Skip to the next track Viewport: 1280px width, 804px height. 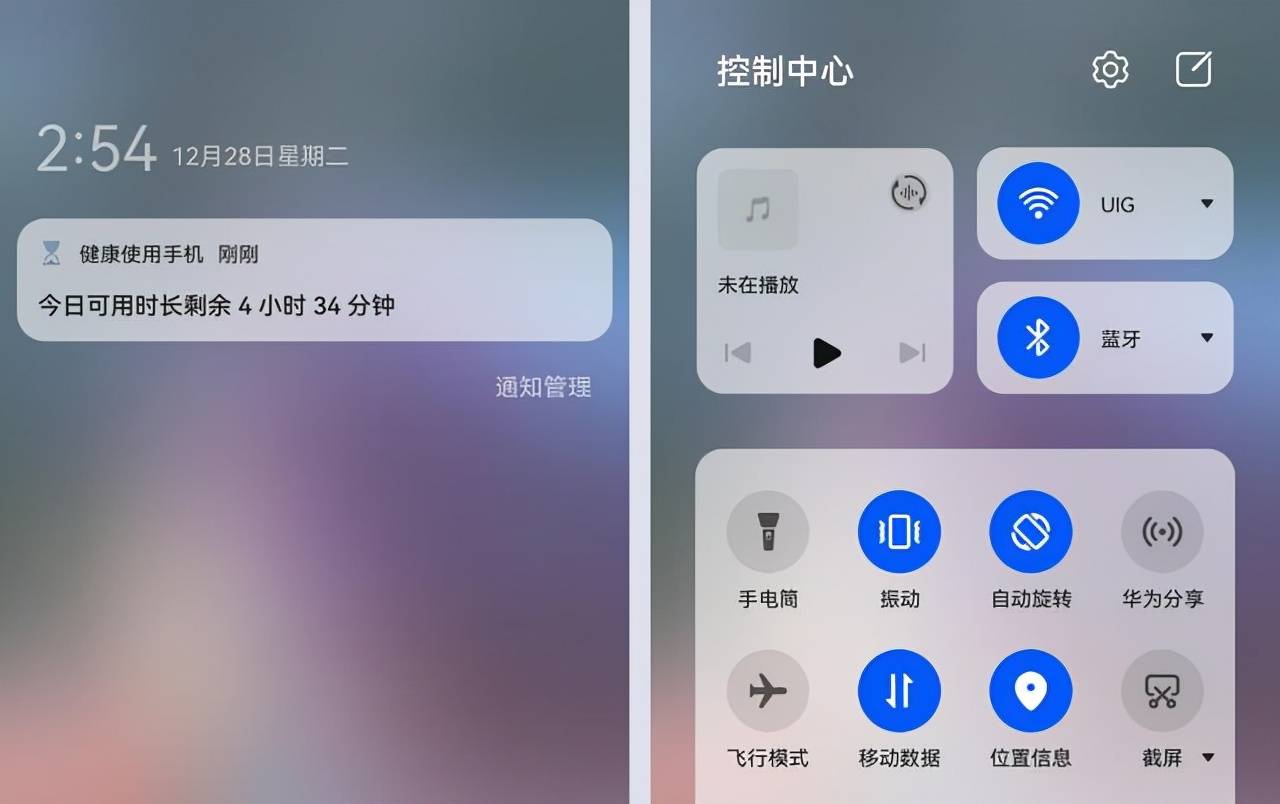[x=911, y=353]
